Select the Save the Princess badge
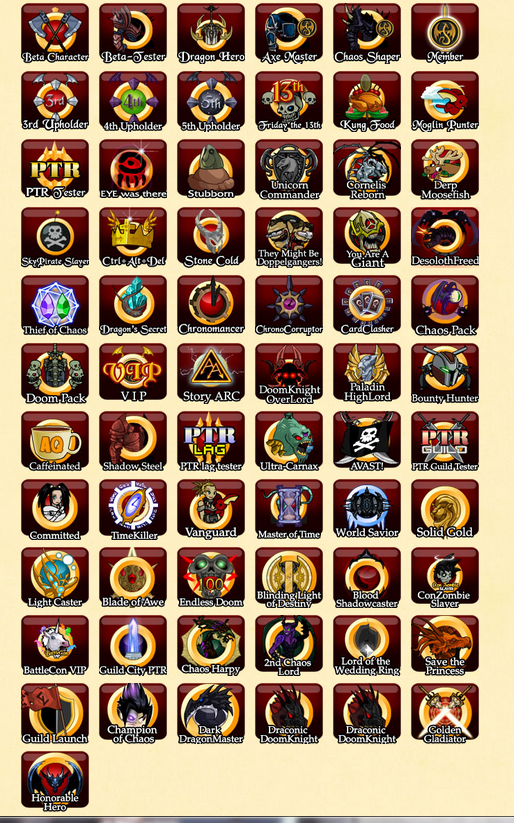 point(445,645)
